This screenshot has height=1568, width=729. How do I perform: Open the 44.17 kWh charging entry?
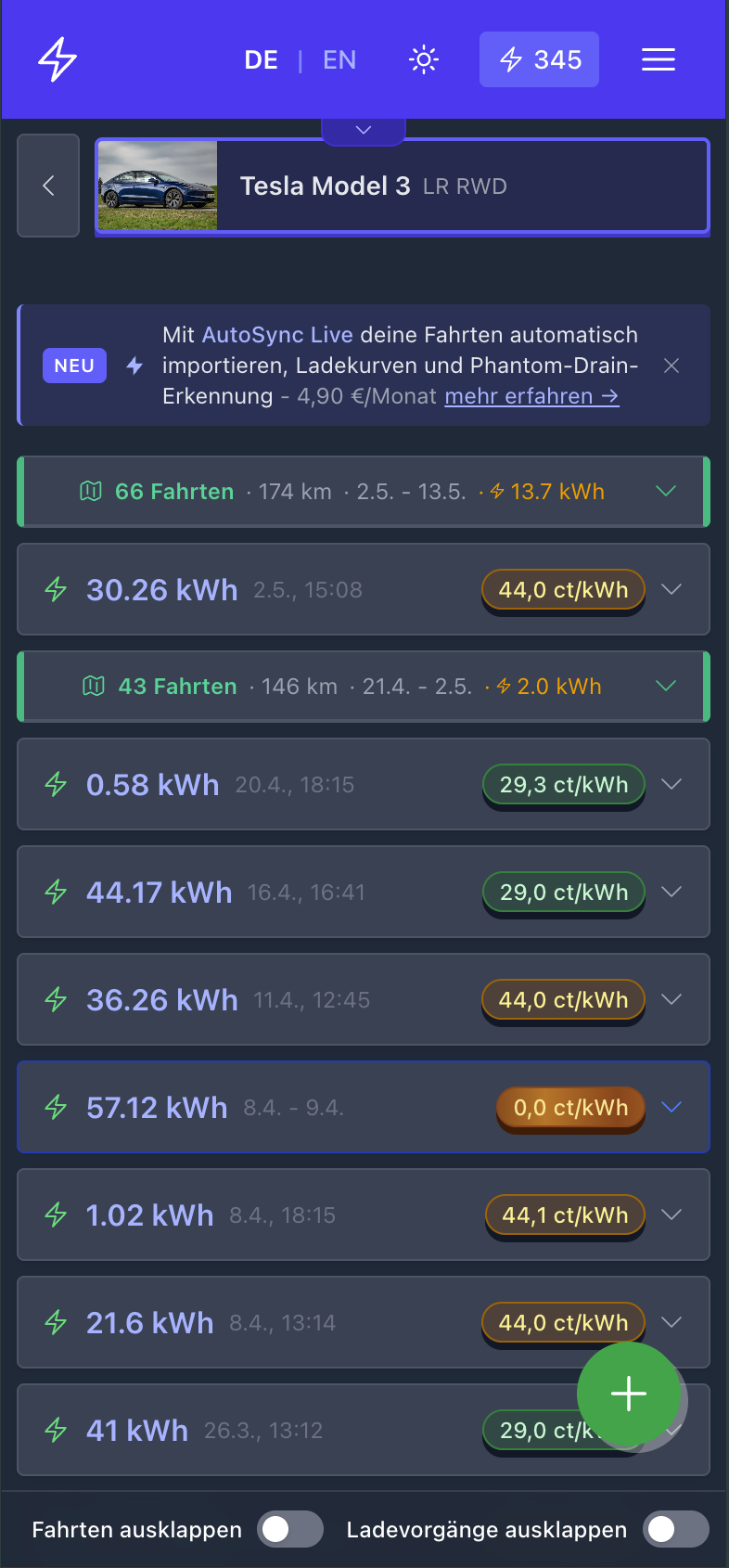point(364,892)
